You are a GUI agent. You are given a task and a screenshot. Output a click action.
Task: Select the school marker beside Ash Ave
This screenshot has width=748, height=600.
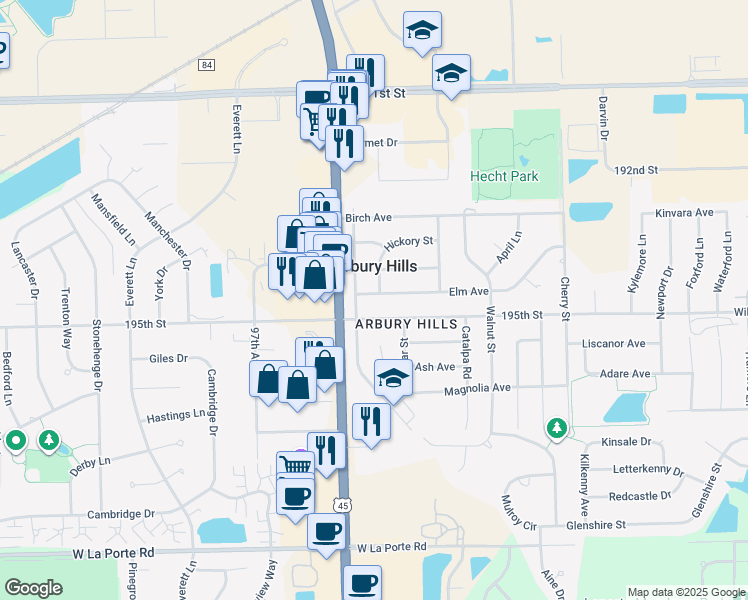pos(394,380)
